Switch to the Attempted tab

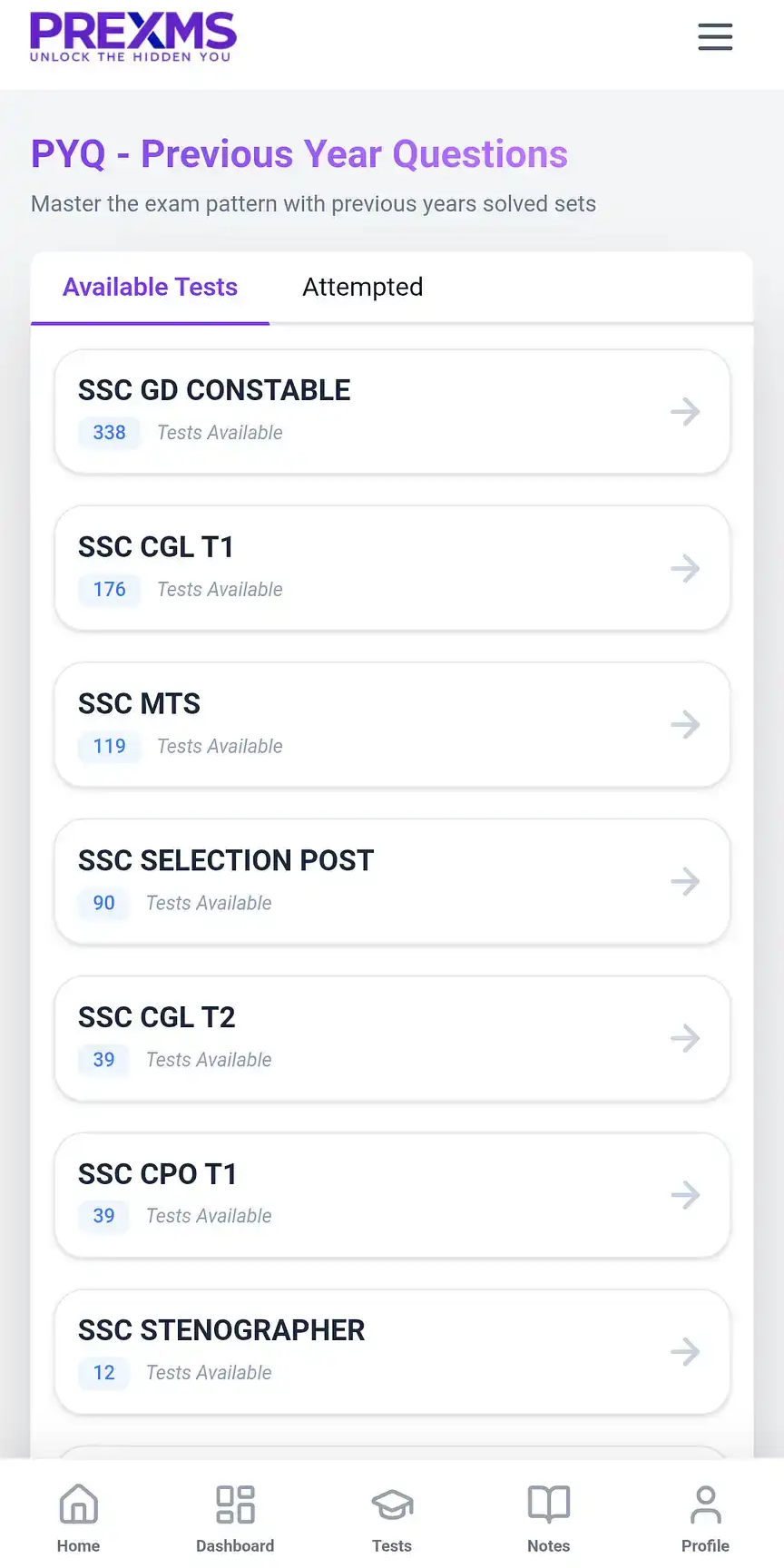pyautogui.click(x=362, y=287)
